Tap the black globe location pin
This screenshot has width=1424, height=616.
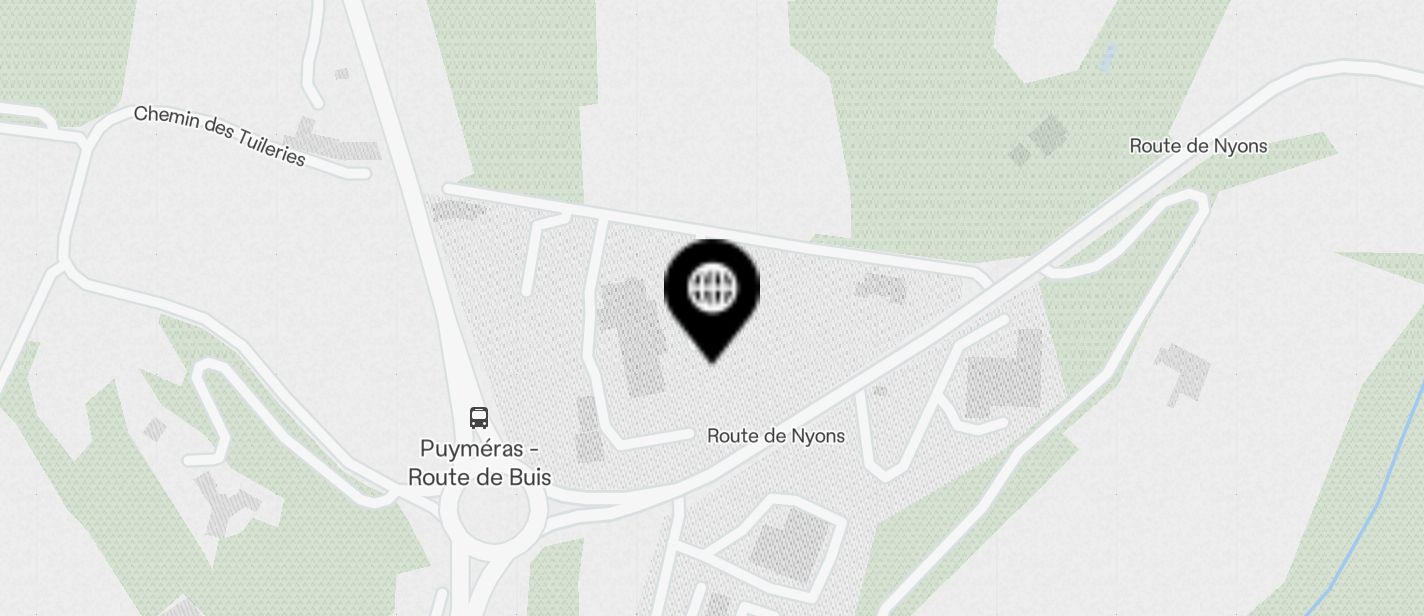pos(712,291)
